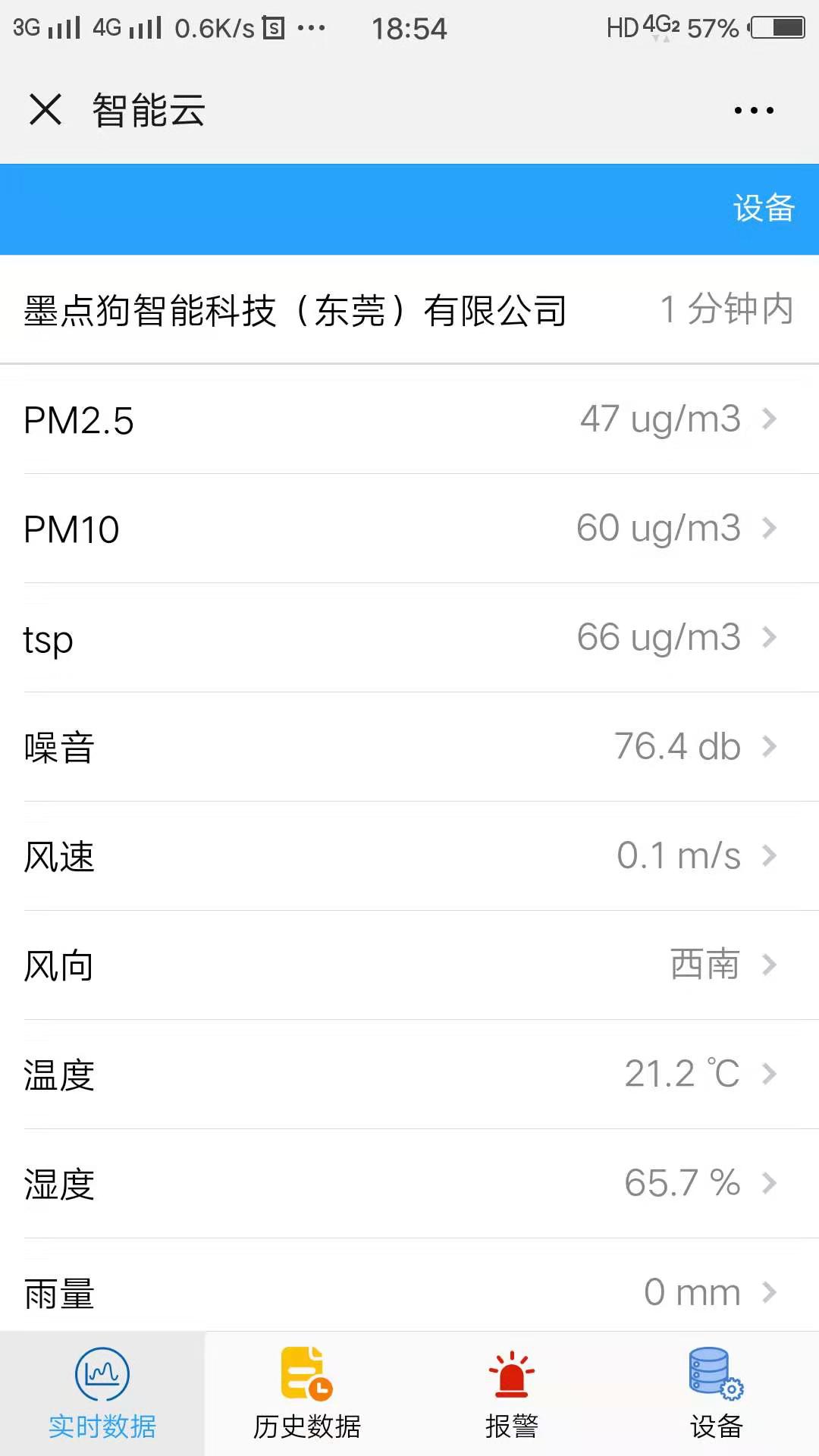Select the 实时数据 tab
The image size is (819, 1456).
coord(102,1394)
